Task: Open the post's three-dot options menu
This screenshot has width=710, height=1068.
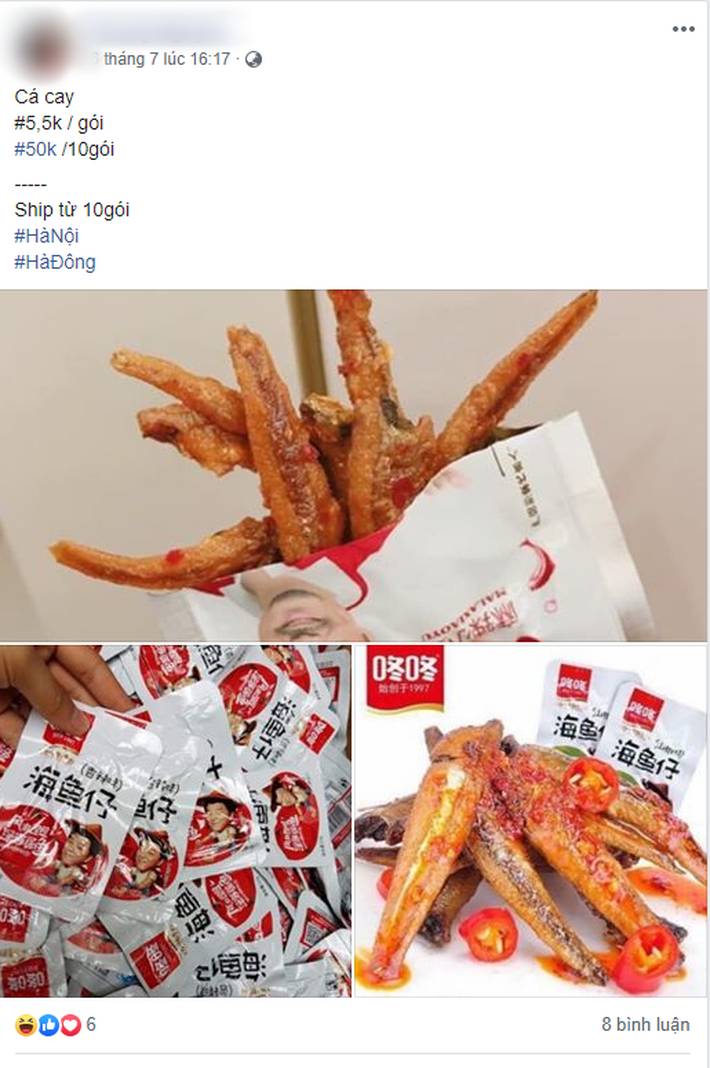Action: (683, 30)
